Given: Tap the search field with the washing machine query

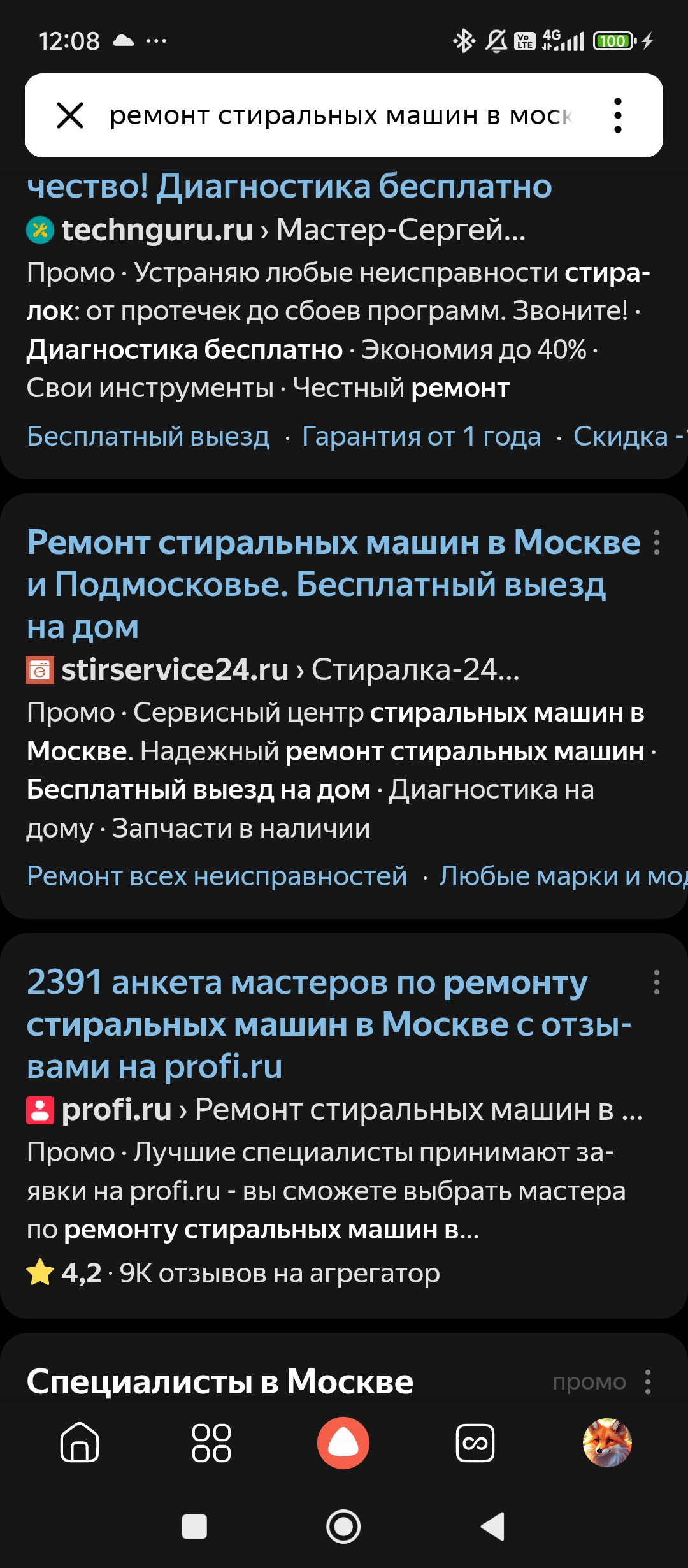Looking at the screenshot, I should coord(341,116).
